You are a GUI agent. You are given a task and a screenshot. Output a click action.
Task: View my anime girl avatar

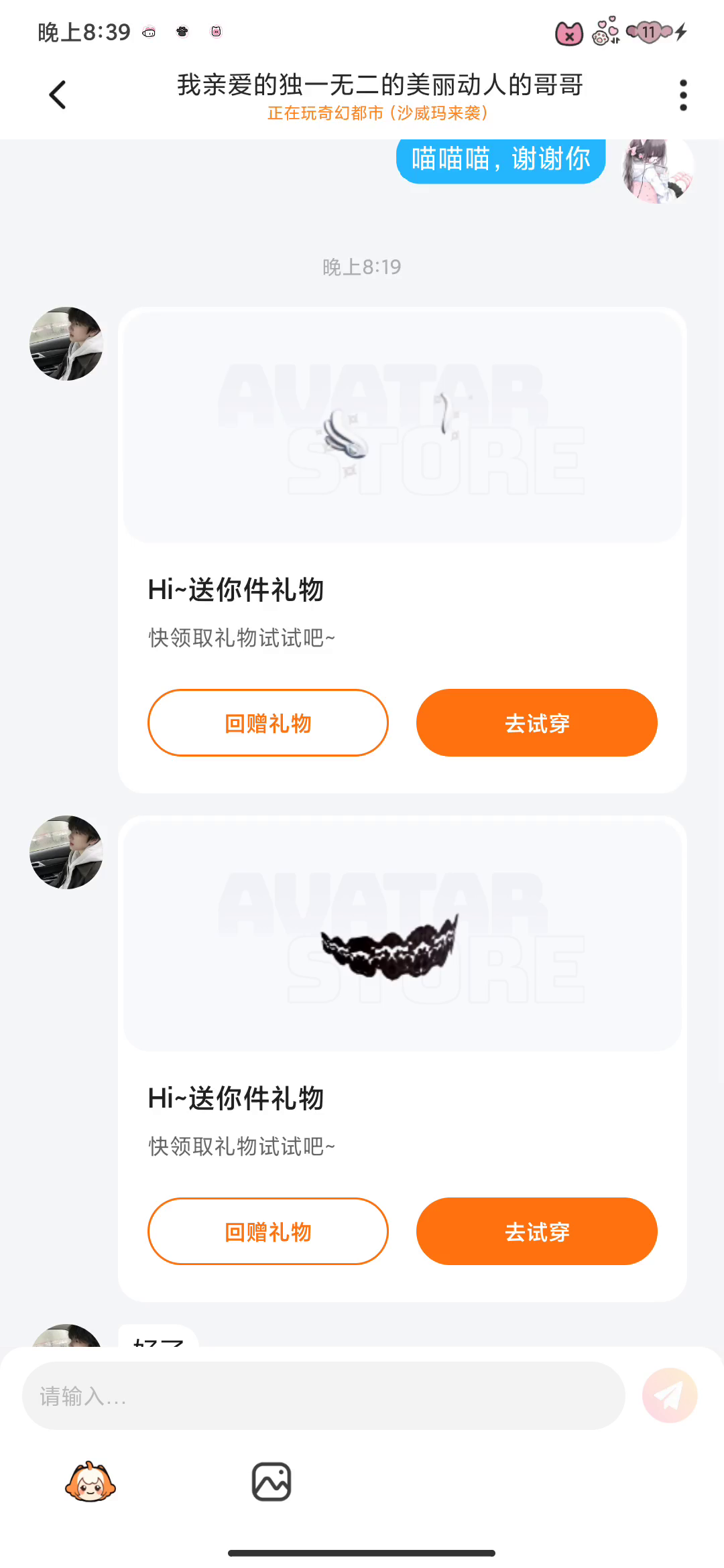658,169
